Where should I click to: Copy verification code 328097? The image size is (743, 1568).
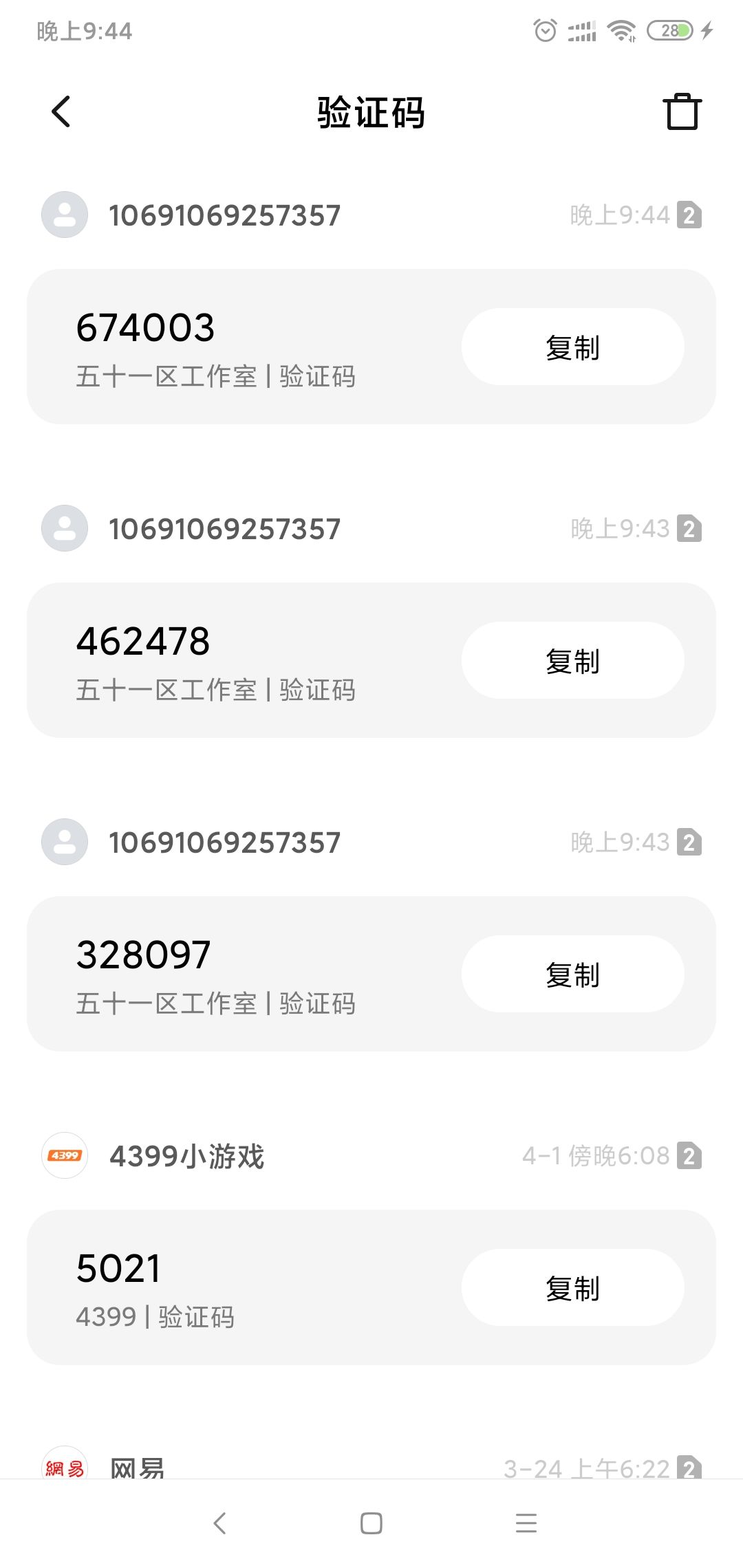point(572,974)
